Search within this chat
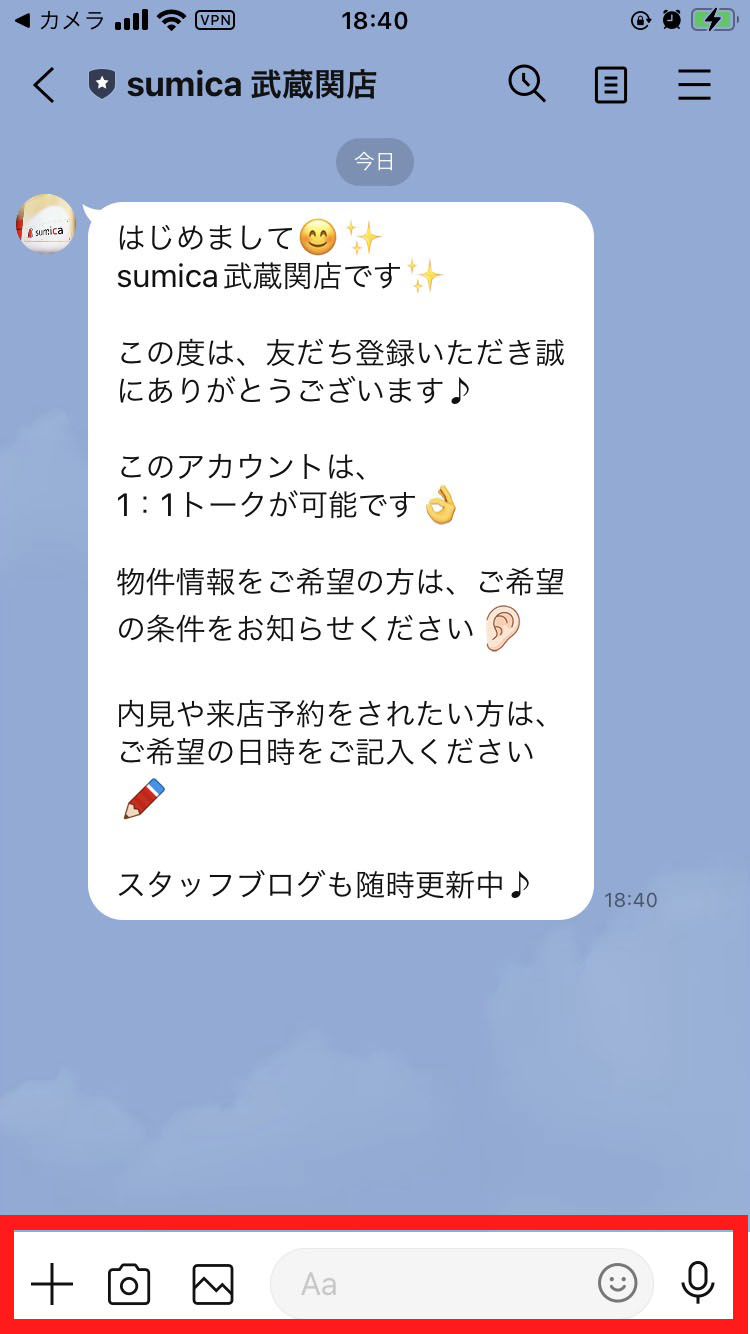 tap(526, 86)
